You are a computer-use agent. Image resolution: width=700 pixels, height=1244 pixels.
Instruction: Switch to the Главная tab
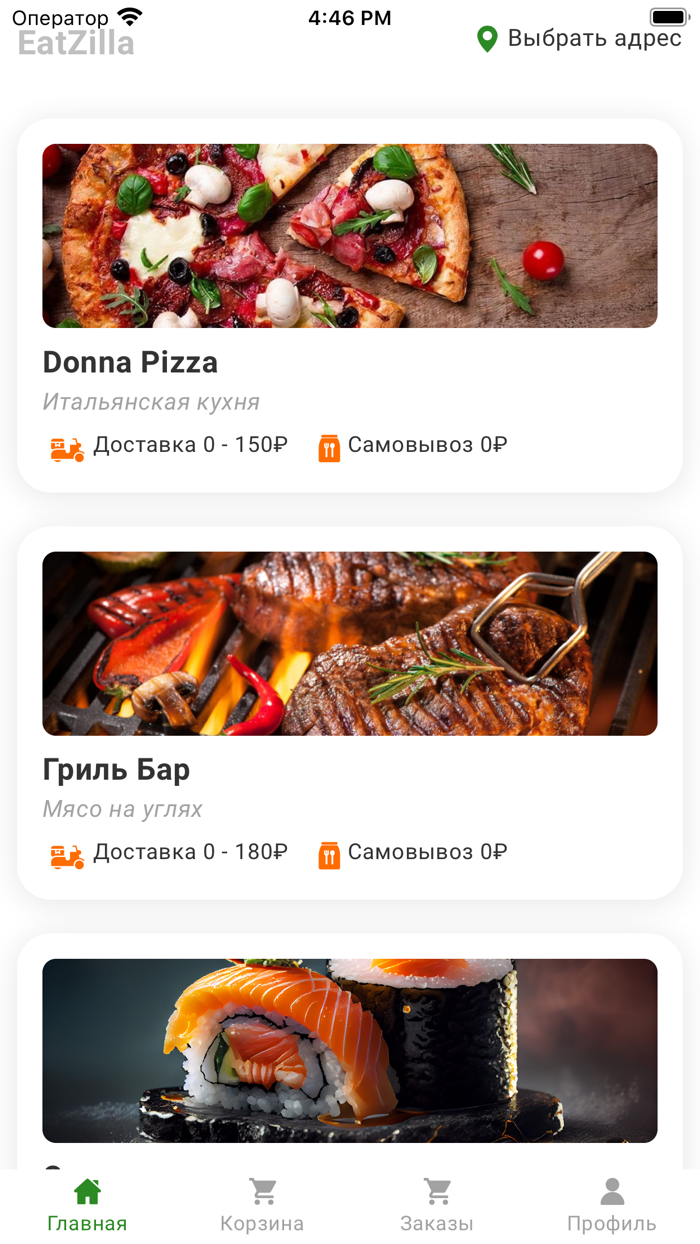tap(87, 1205)
